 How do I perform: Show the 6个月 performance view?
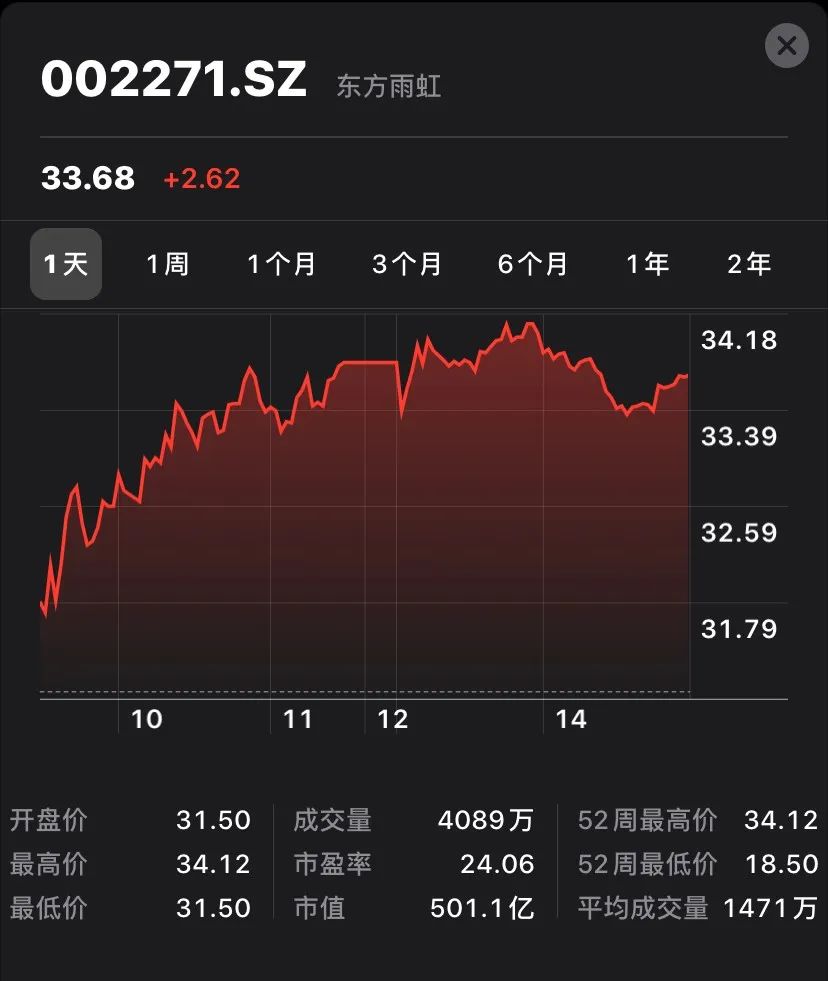(x=531, y=264)
